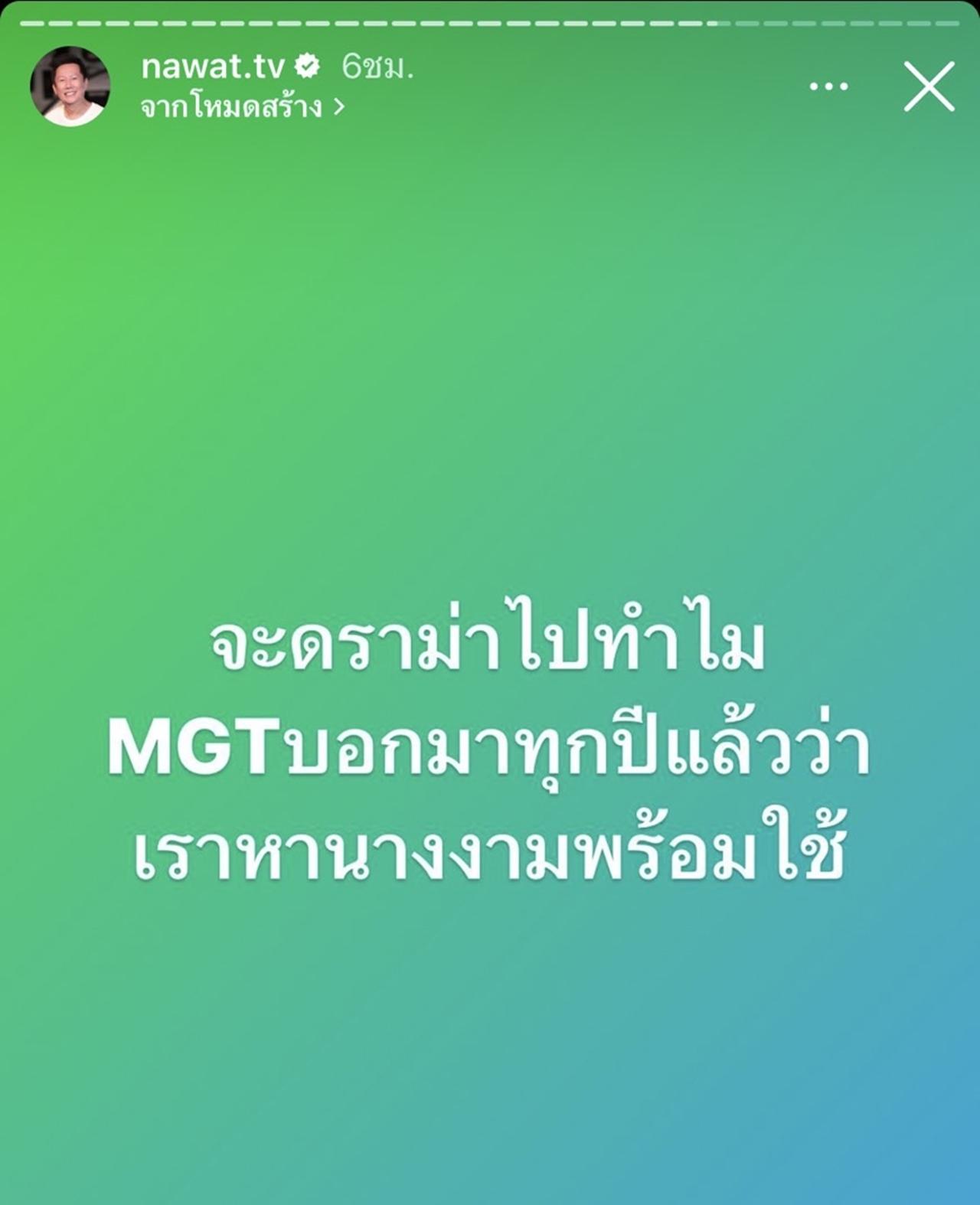Tap the nawat.tv username
The width and height of the screenshot is (980, 1205).
212,67
